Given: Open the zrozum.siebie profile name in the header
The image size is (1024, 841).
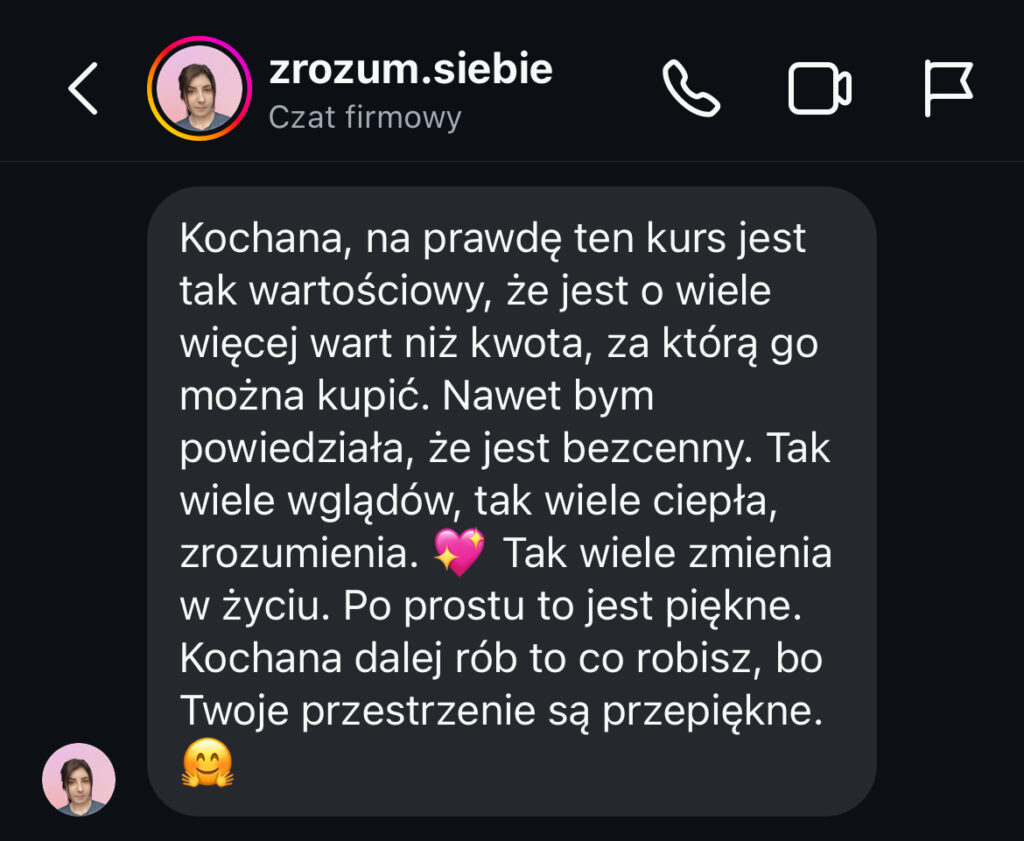Looking at the screenshot, I should (410, 70).
